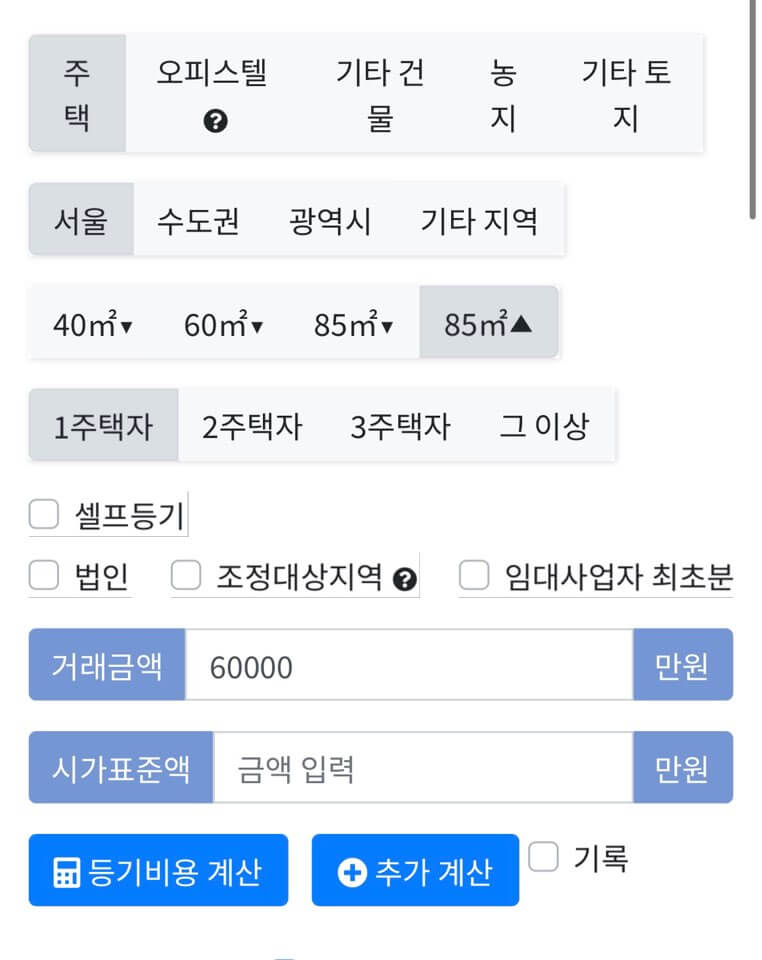This screenshot has width=762, height=960.
Task: Enable the 셀프등기 checkbox
Action: 42,513
